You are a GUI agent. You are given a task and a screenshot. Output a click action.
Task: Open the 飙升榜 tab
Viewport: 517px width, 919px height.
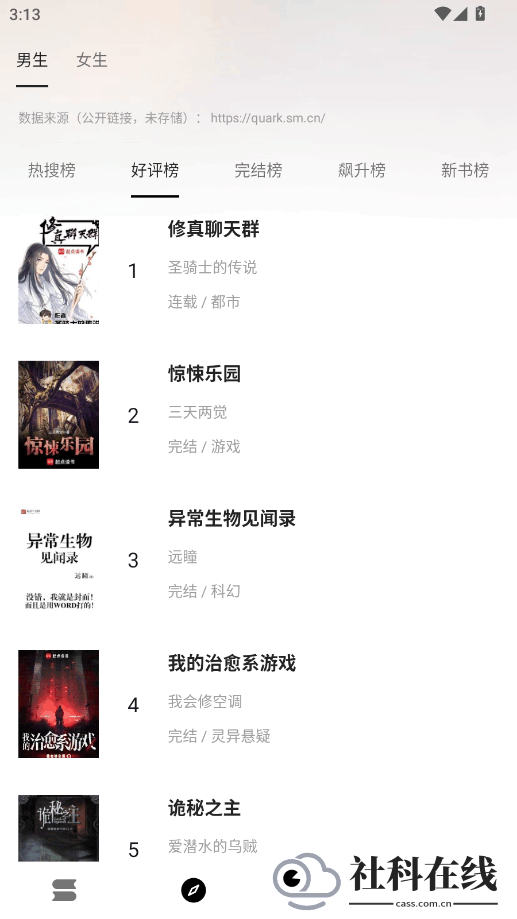click(362, 171)
